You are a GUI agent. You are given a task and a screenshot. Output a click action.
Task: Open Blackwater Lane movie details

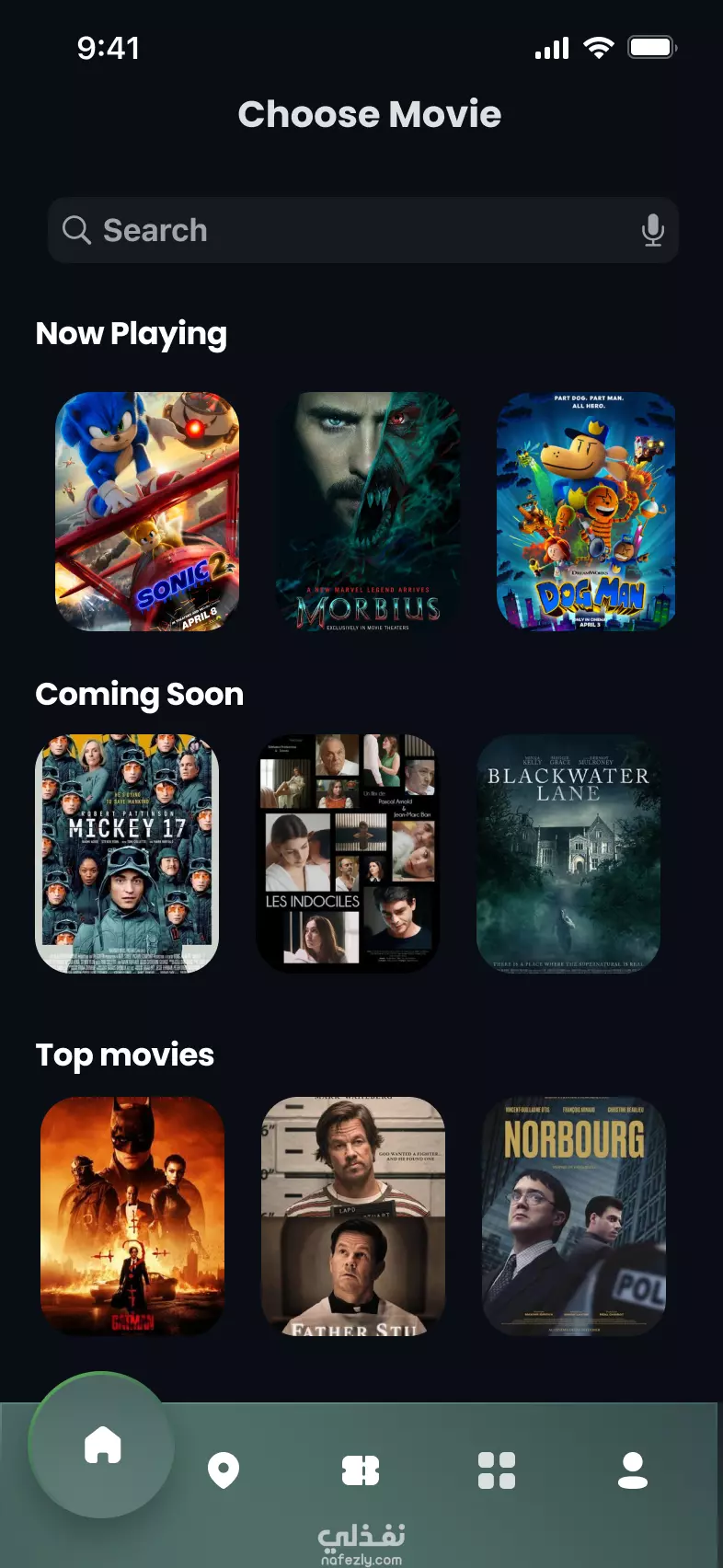tap(568, 854)
